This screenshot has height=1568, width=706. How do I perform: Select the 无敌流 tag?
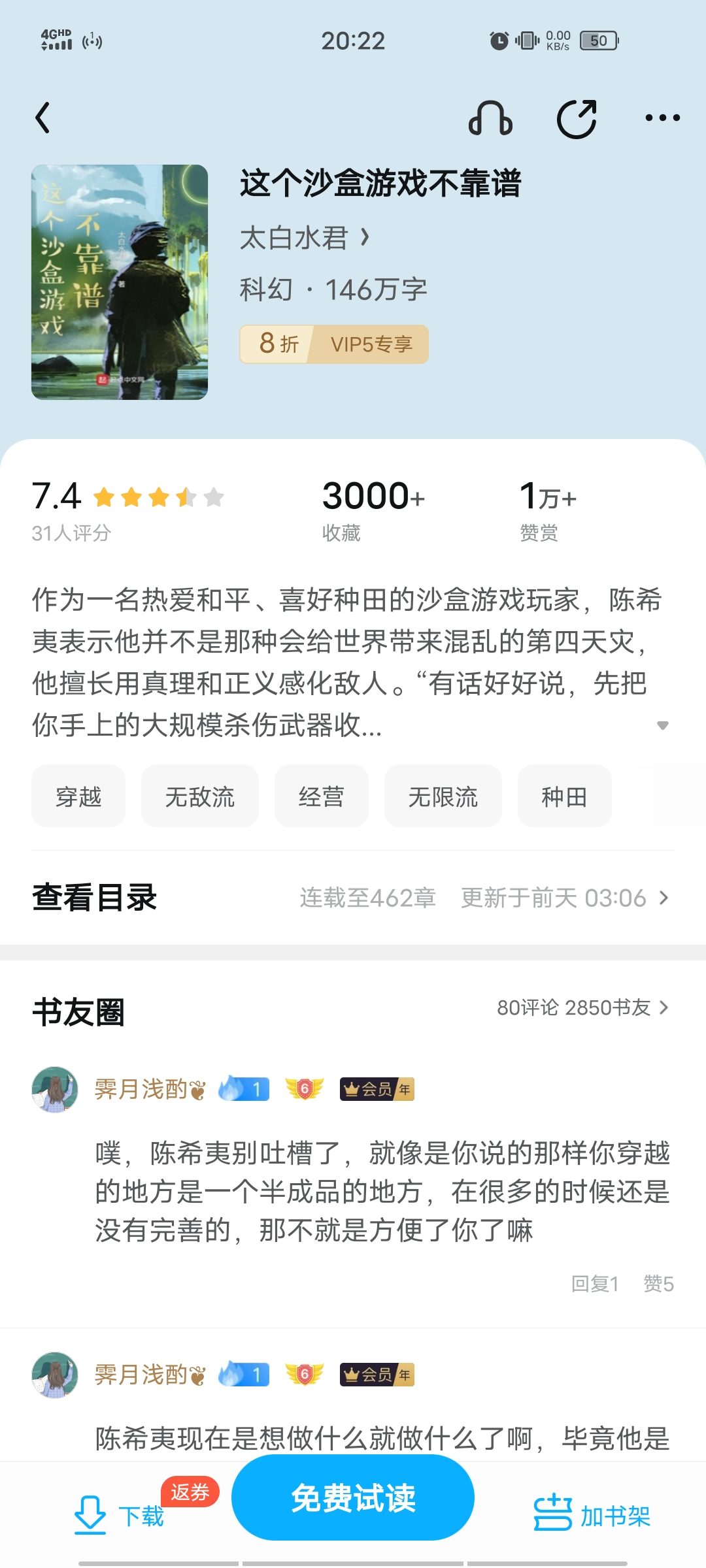click(199, 796)
